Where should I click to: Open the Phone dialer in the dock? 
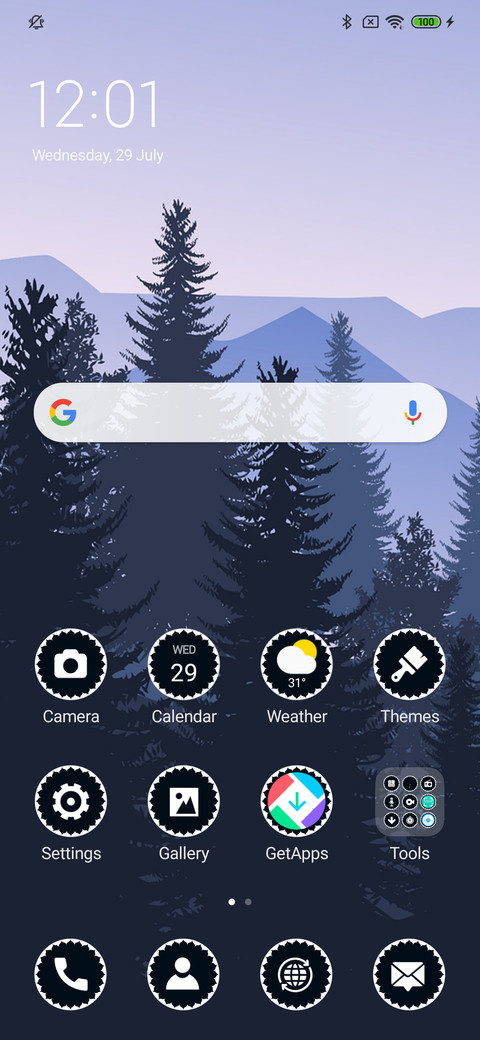(71, 974)
